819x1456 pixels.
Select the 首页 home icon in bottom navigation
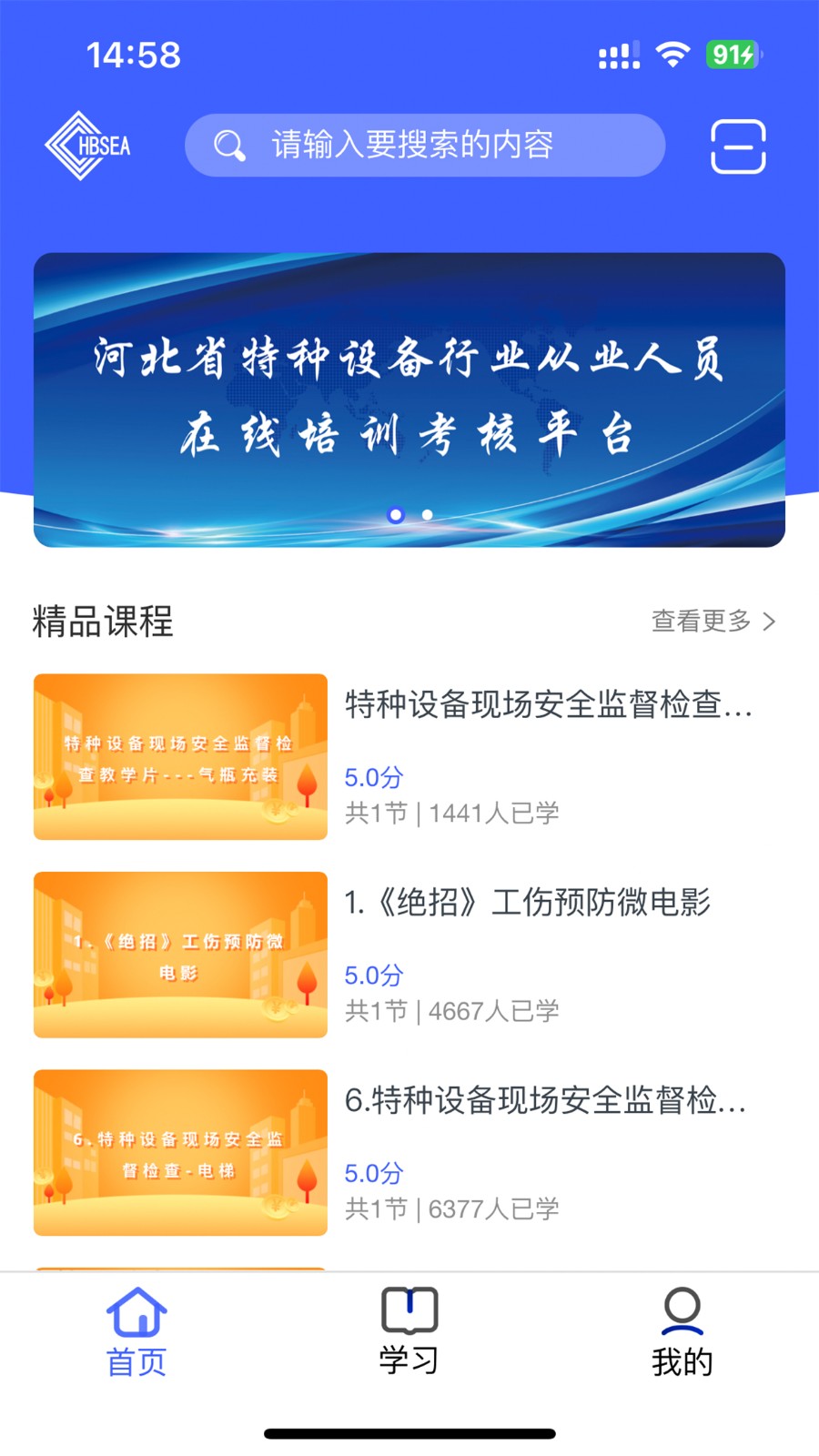(136, 1313)
